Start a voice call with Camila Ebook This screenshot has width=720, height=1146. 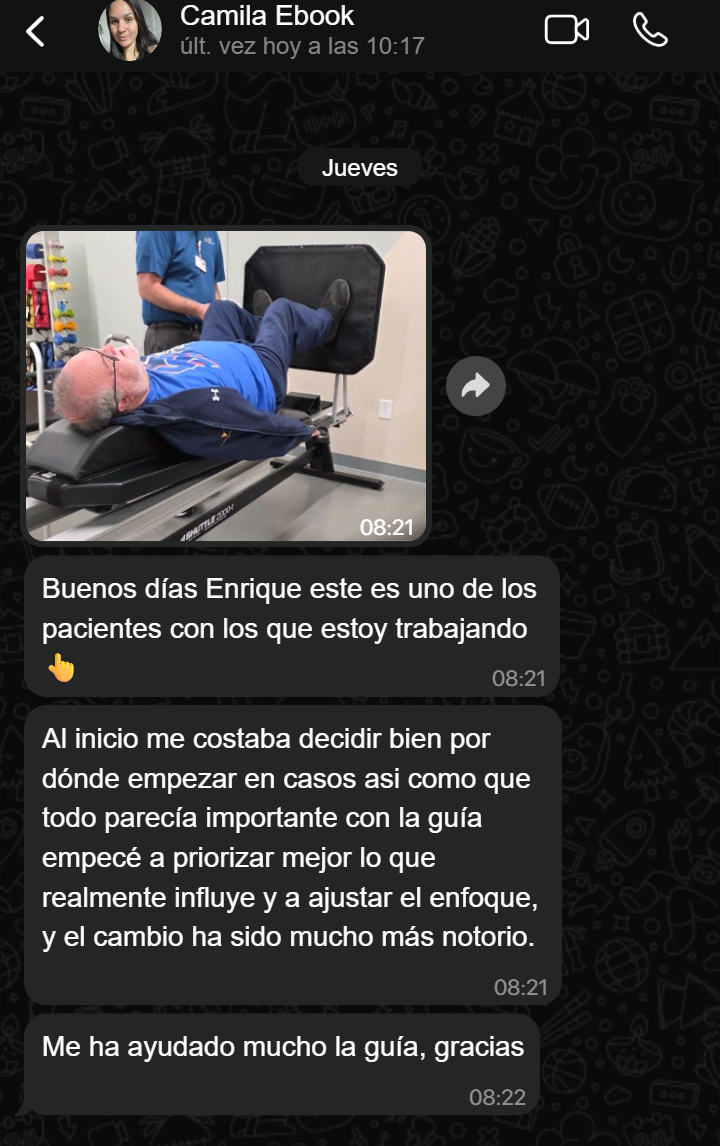click(650, 30)
